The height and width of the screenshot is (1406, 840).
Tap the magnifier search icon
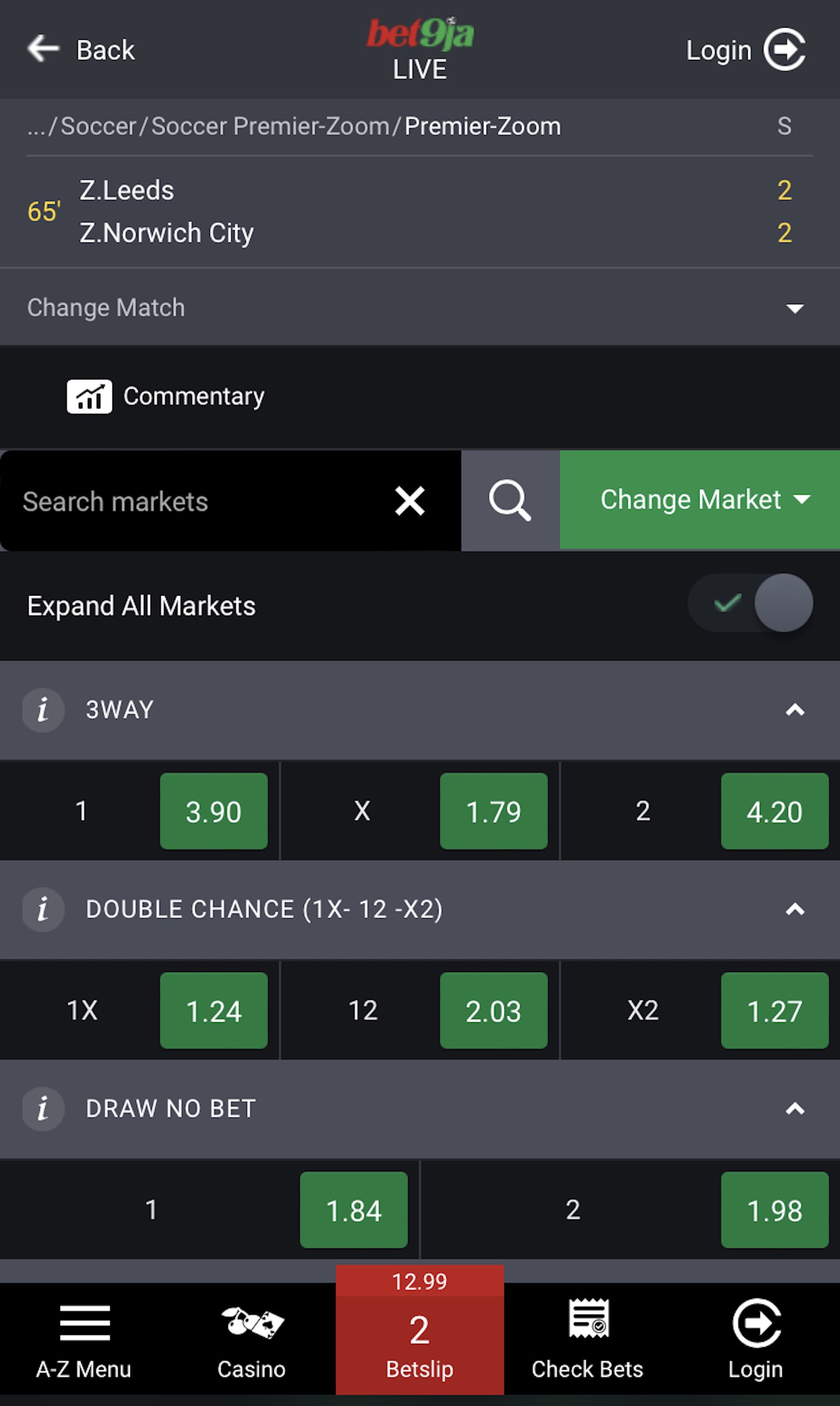click(510, 500)
